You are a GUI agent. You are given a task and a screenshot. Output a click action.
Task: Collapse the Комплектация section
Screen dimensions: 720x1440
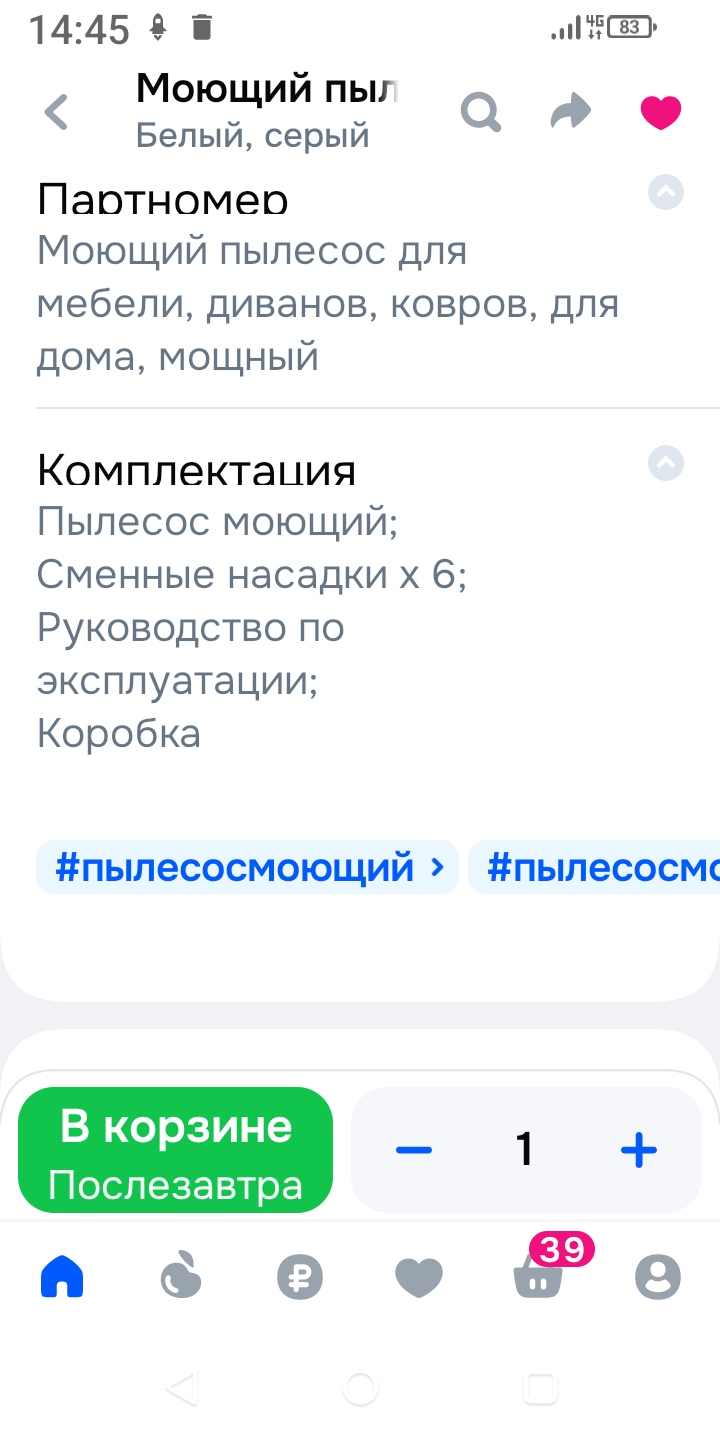point(665,462)
